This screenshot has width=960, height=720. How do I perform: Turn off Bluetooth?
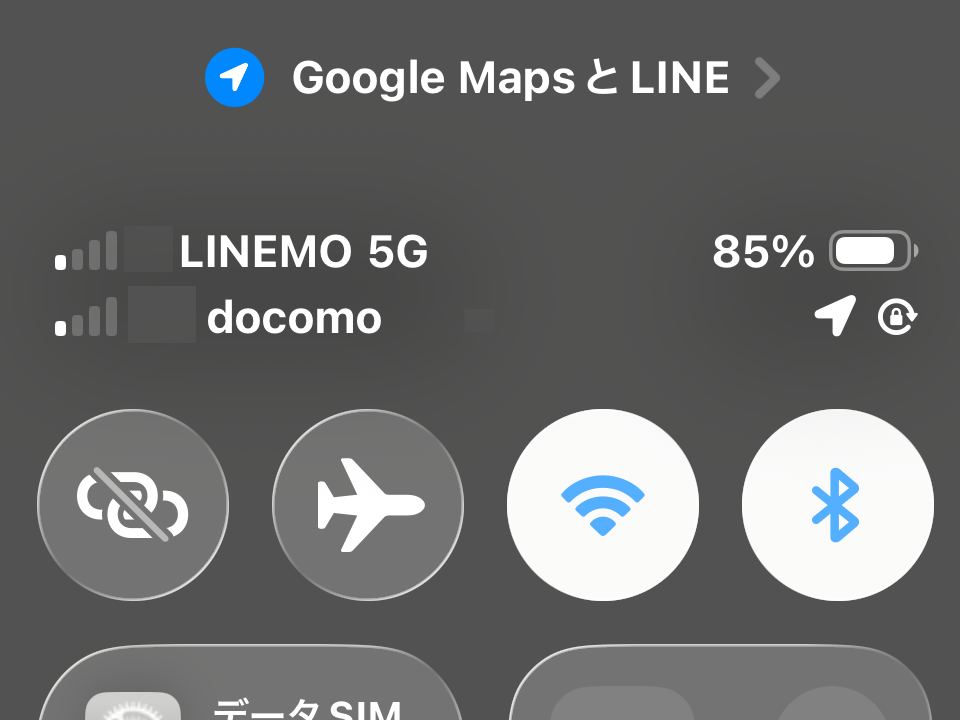tap(837, 504)
